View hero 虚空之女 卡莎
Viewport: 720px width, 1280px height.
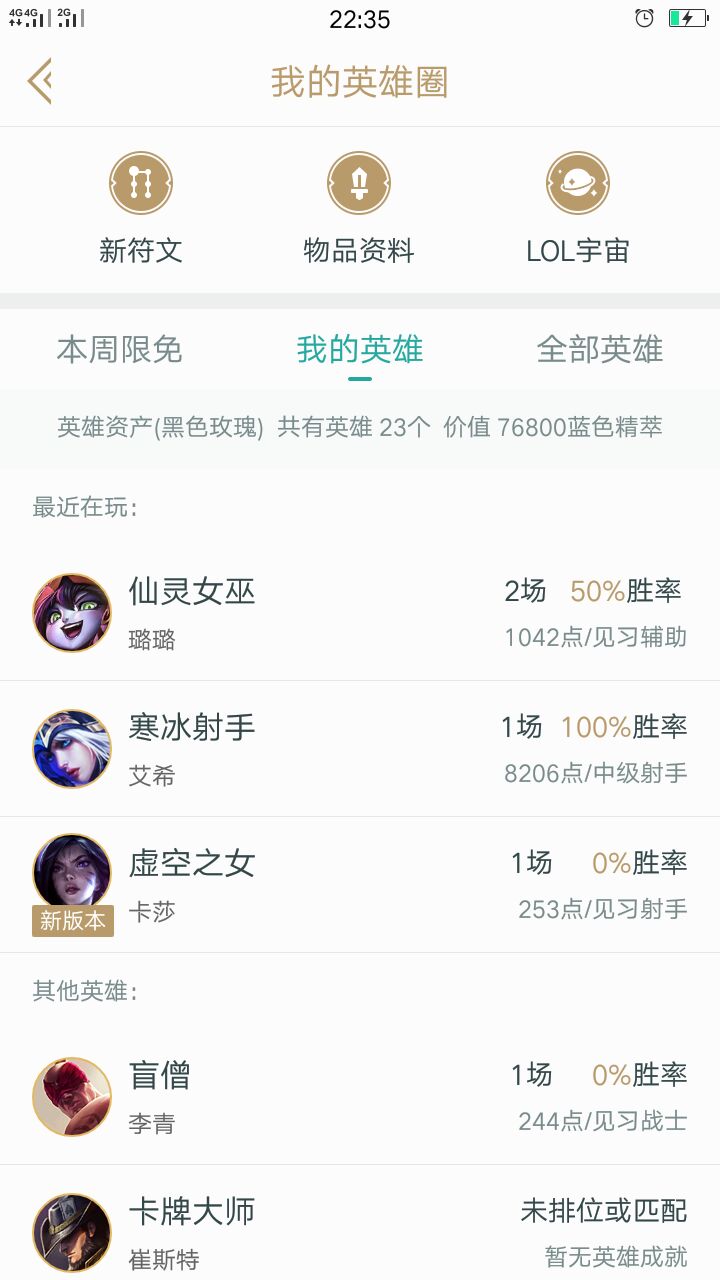[360, 885]
